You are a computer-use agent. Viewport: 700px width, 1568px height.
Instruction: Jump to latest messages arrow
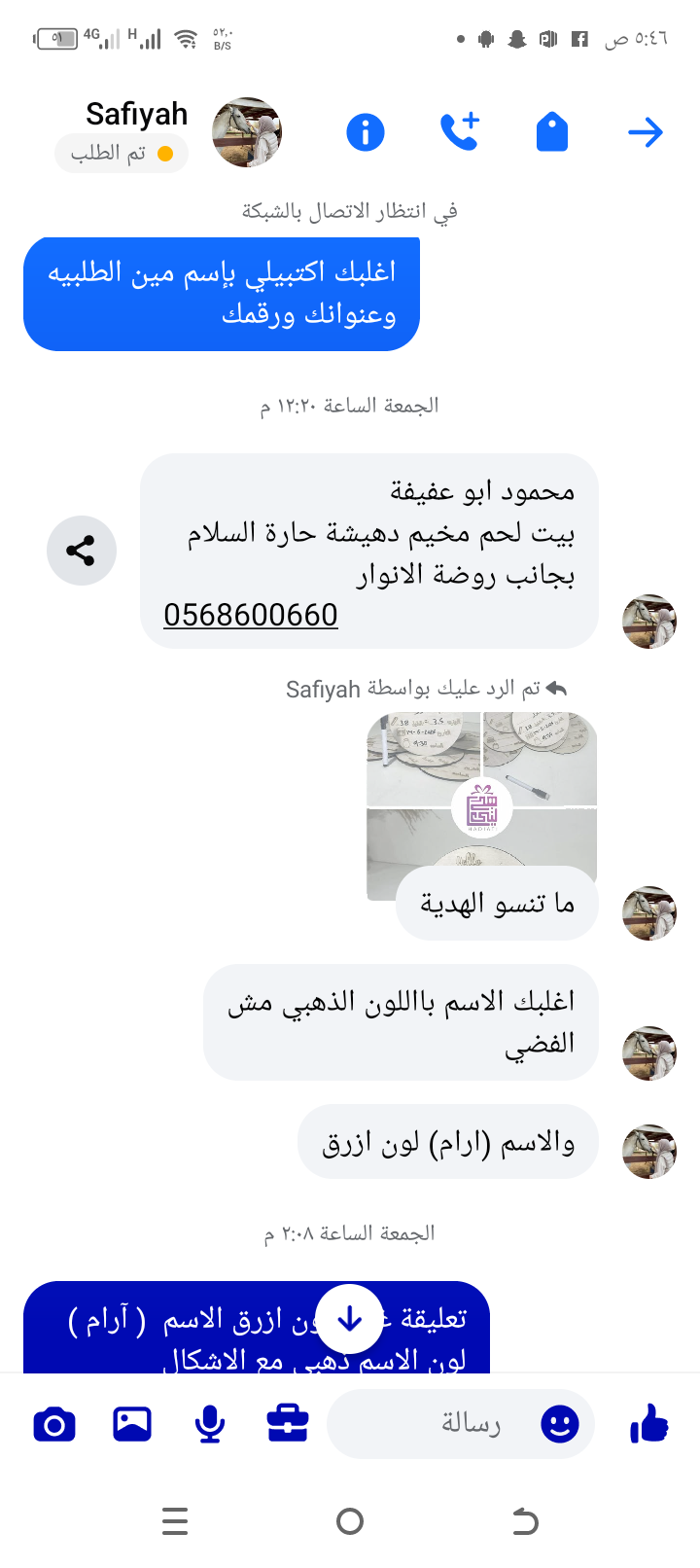click(x=350, y=1319)
